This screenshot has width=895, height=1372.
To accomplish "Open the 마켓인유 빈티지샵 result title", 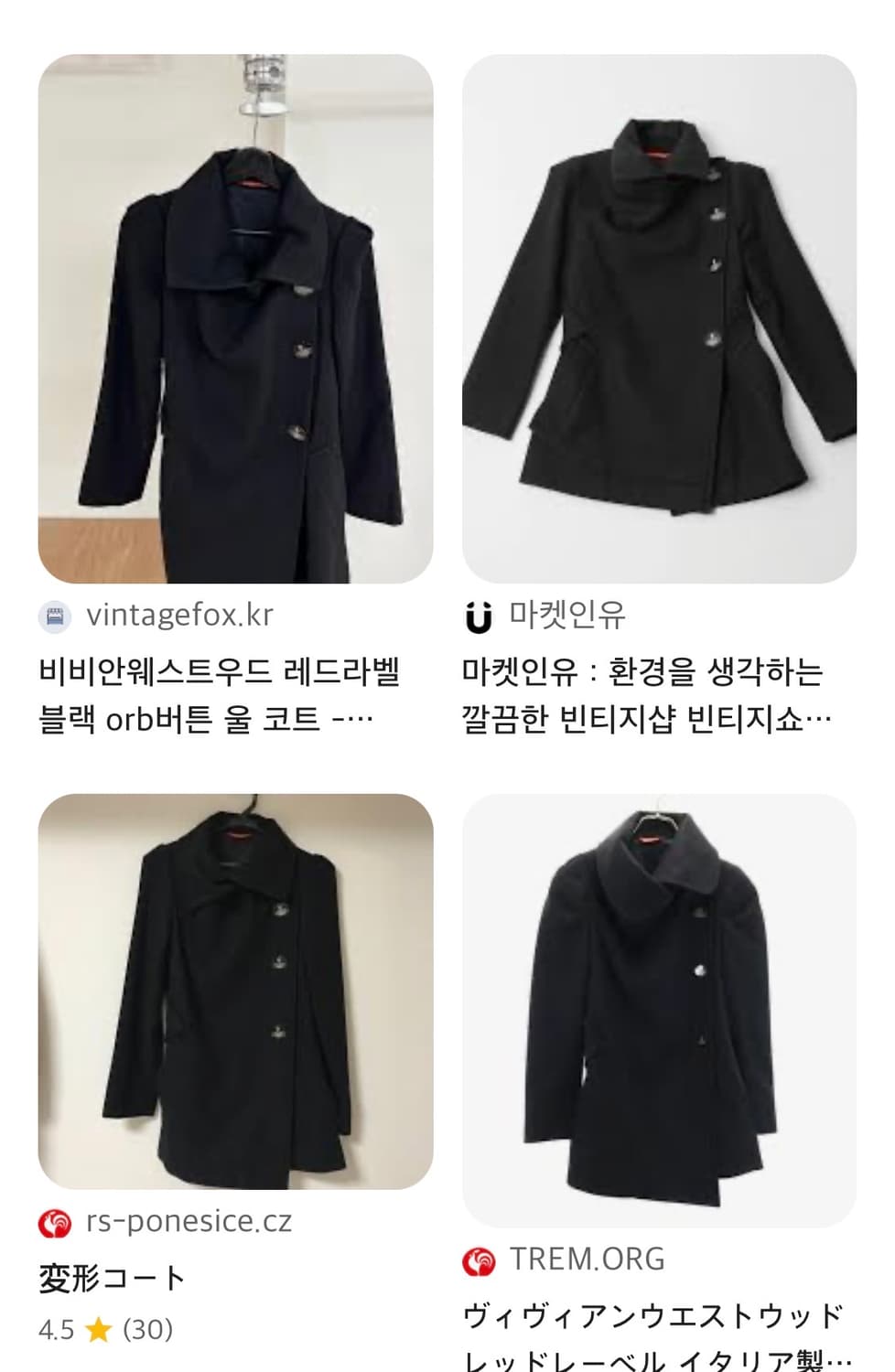I will coord(645,695).
